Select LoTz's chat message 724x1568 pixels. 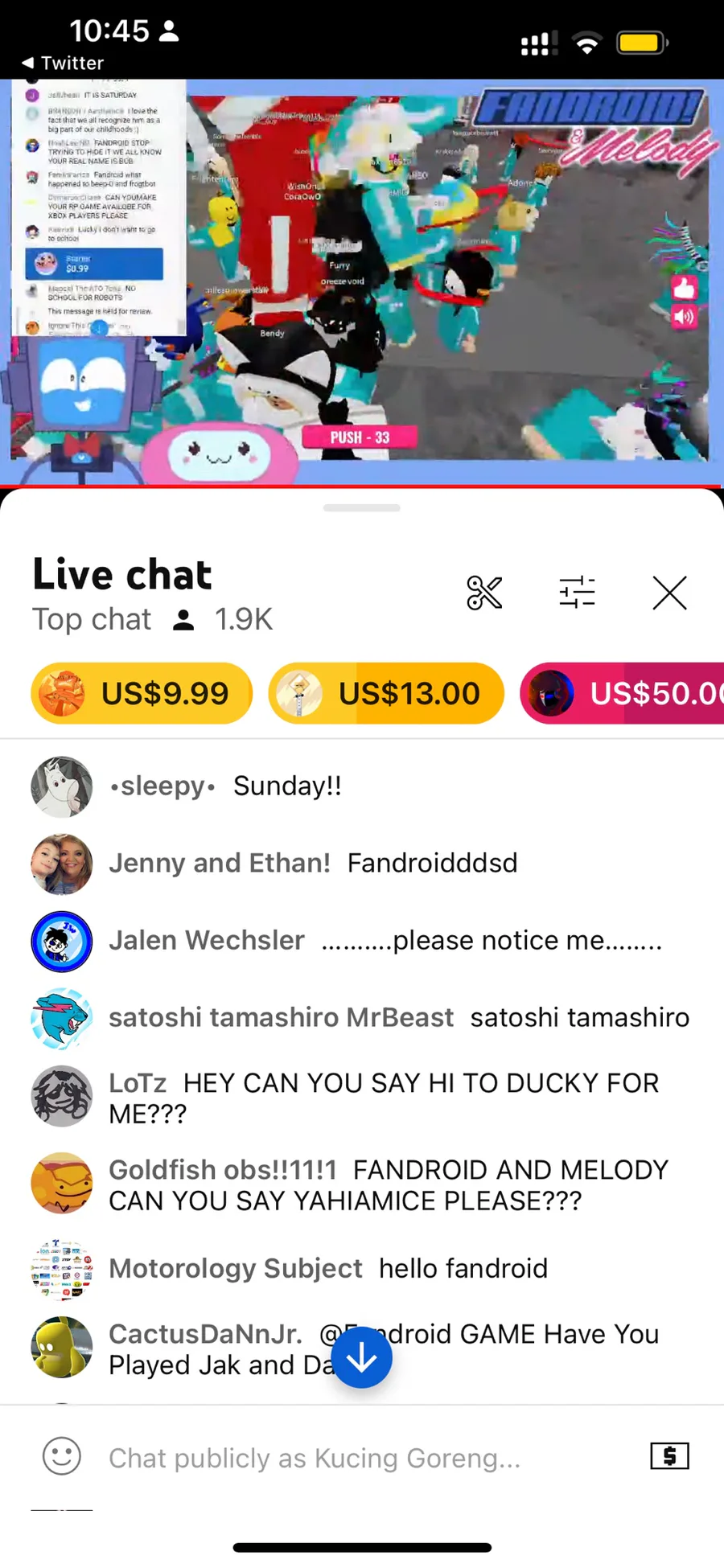(x=362, y=1098)
